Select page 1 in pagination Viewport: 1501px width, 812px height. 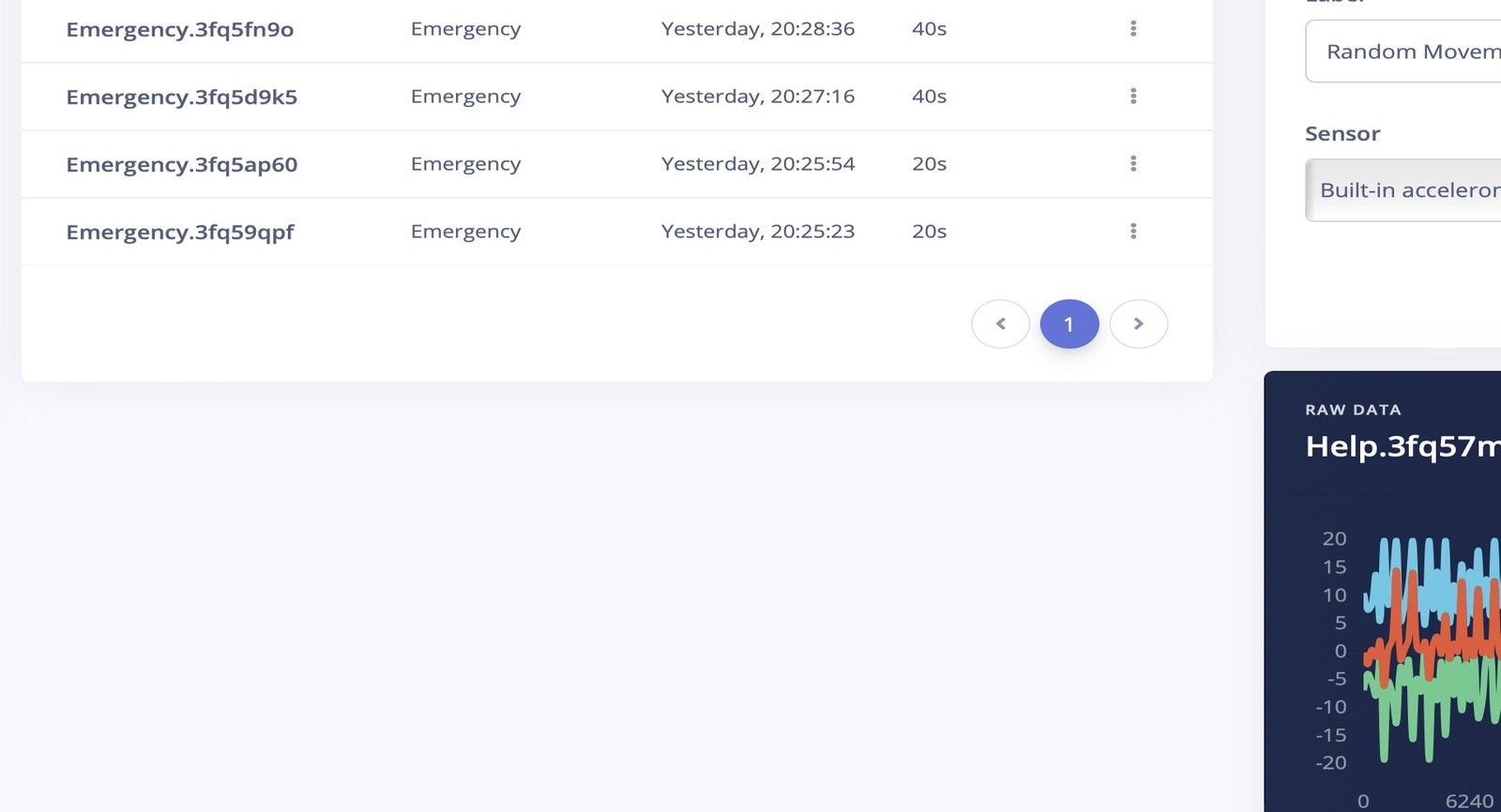point(1069,324)
